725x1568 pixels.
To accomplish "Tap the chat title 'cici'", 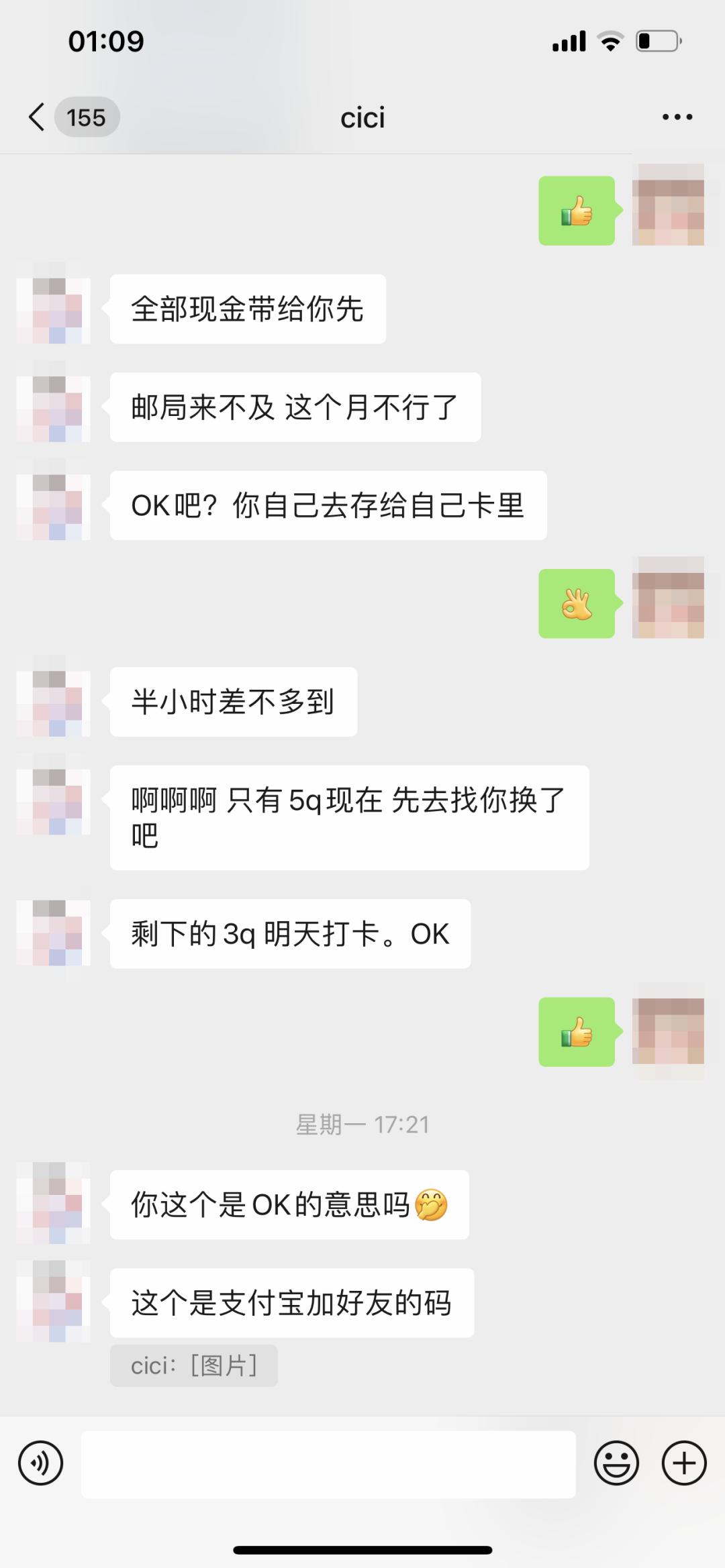I will pyautogui.click(x=362, y=117).
